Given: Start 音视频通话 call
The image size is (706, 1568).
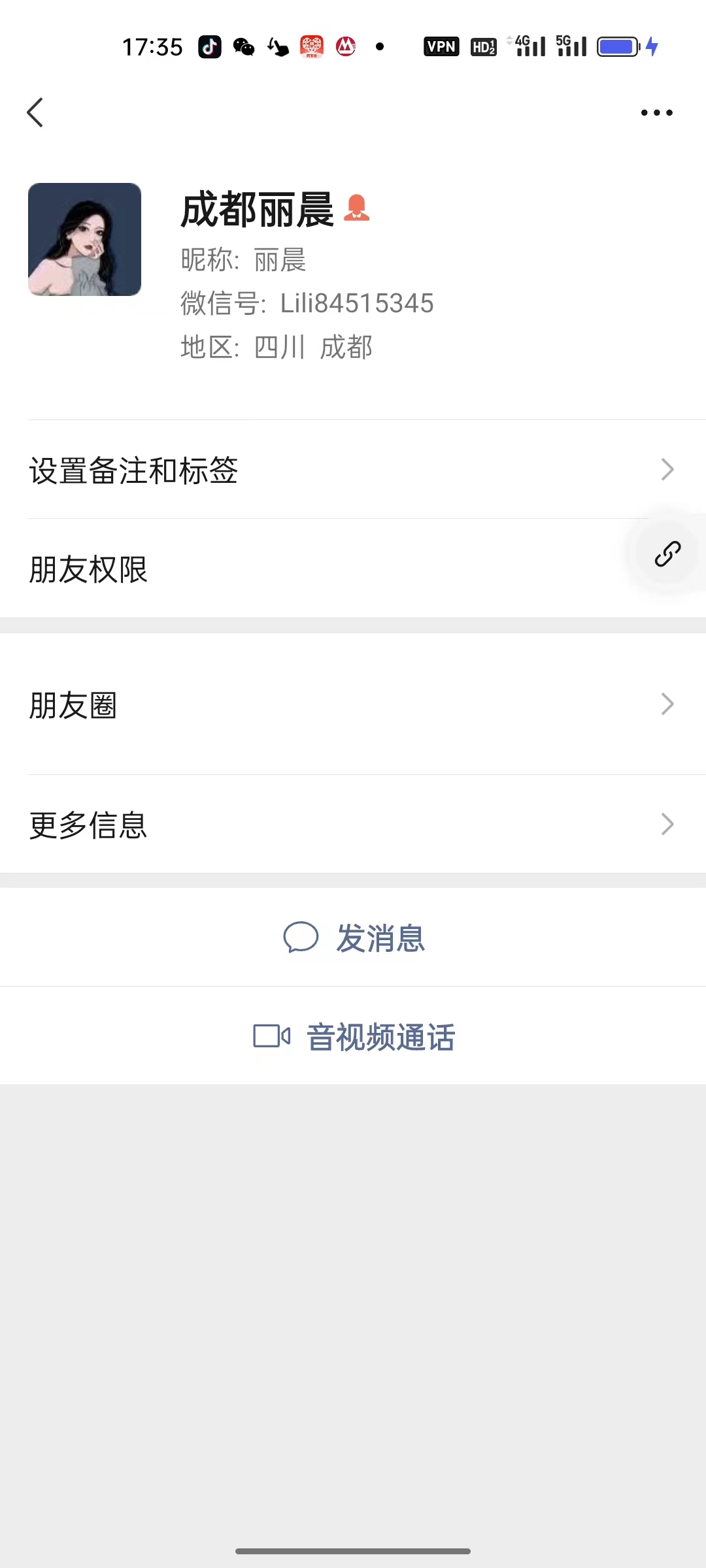Looking at the screenshot, I should coord(354,1037).
